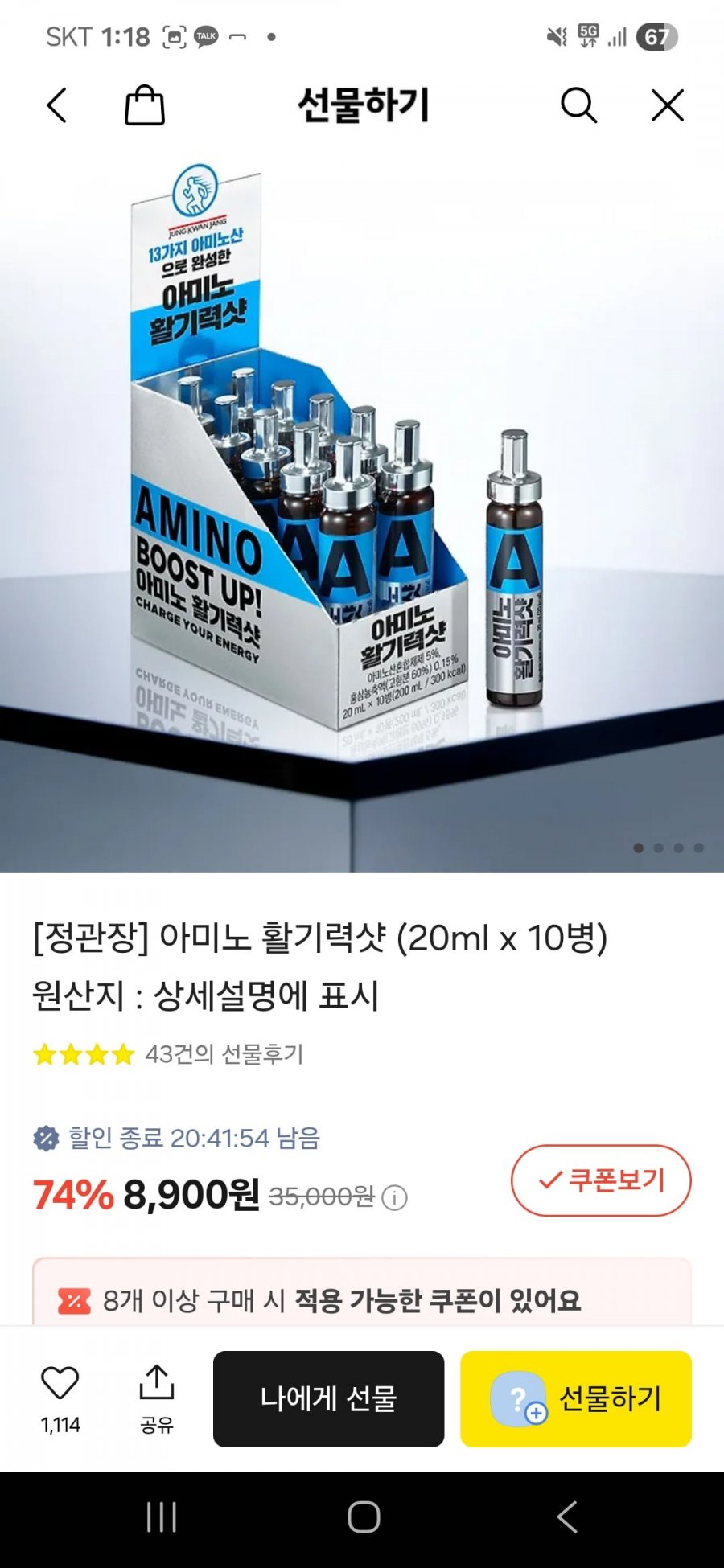This screenshot has height=1568, width=724.
Task: Open the shopping bag icon
Action: 145,105
